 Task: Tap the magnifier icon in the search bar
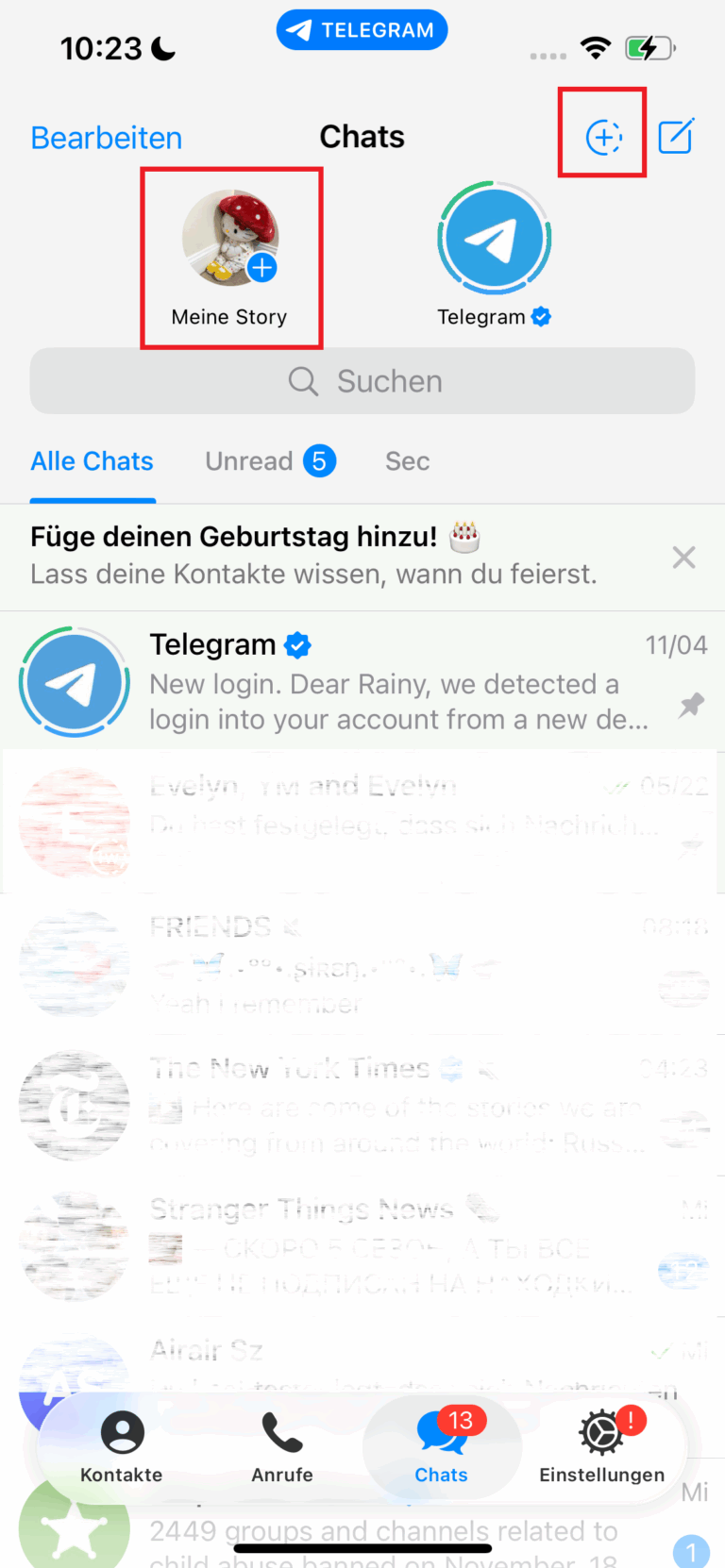point(302,381)
